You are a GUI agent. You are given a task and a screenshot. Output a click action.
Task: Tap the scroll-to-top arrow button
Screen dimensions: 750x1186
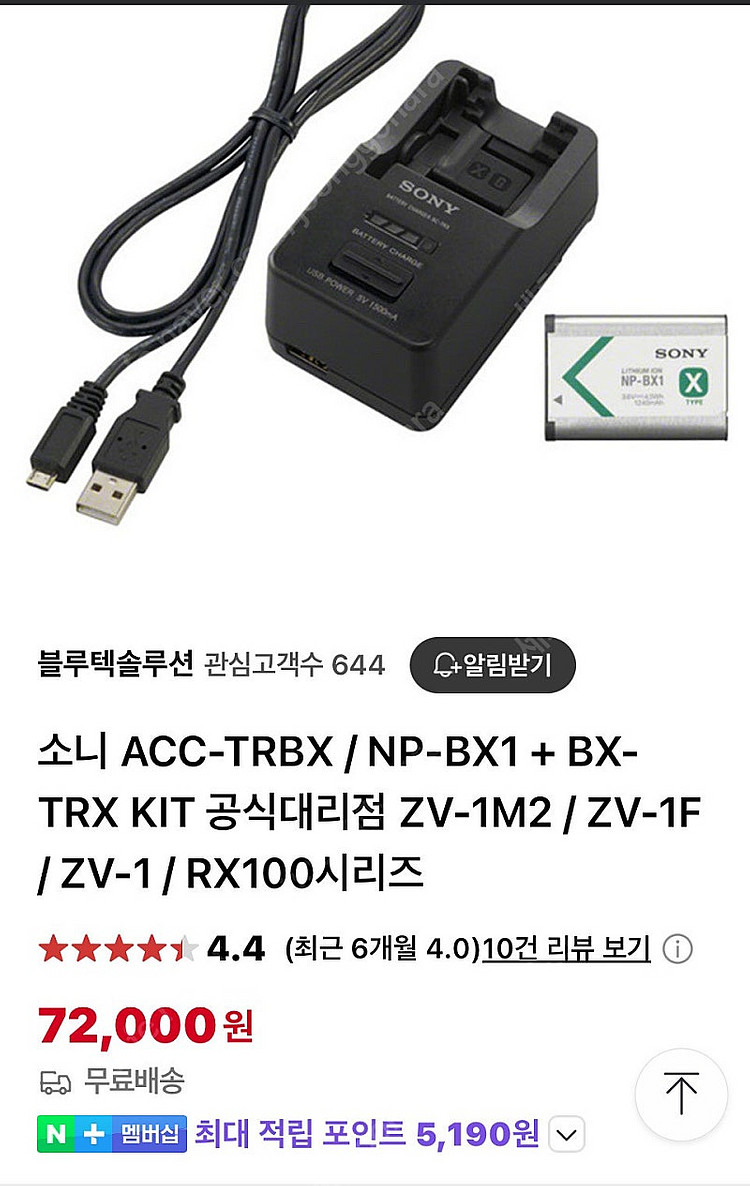(681, 1094)
